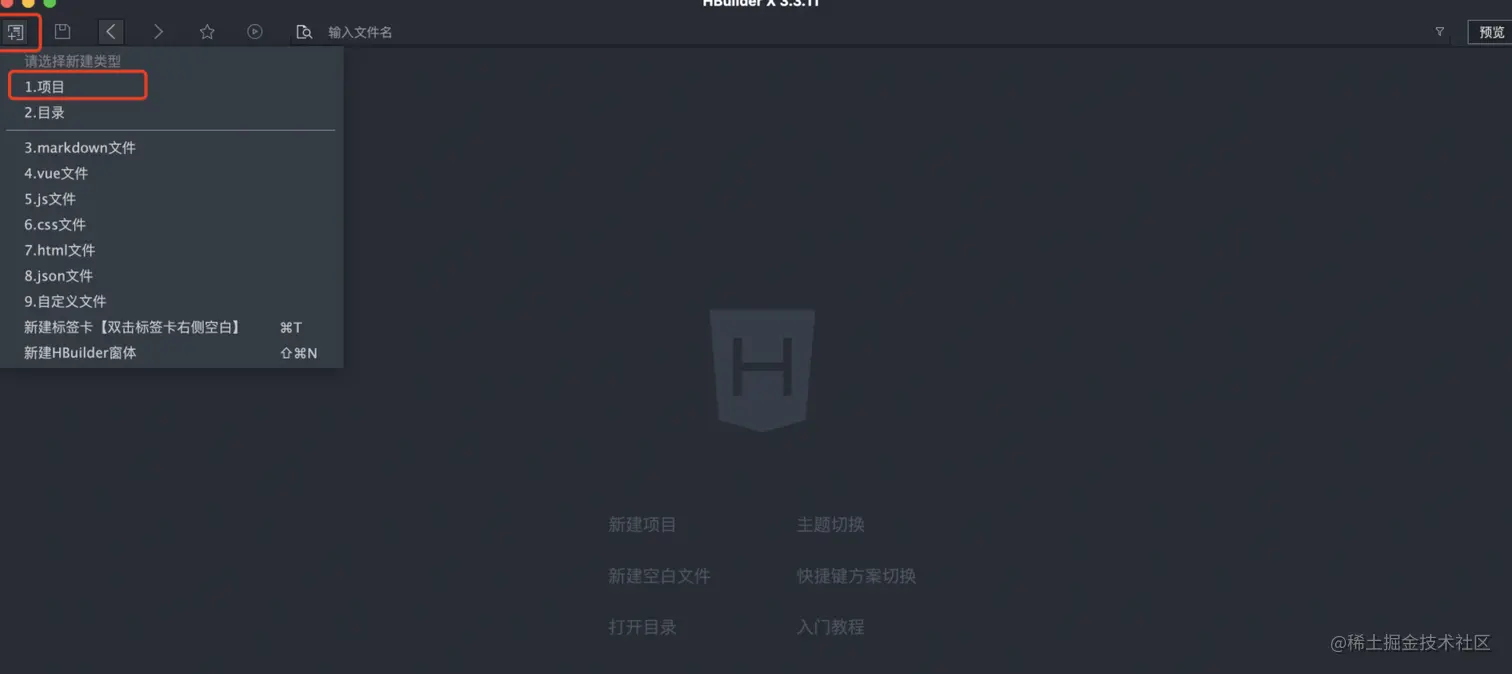
Task: Choose 9.自定义文件 option
Action: 65,301
